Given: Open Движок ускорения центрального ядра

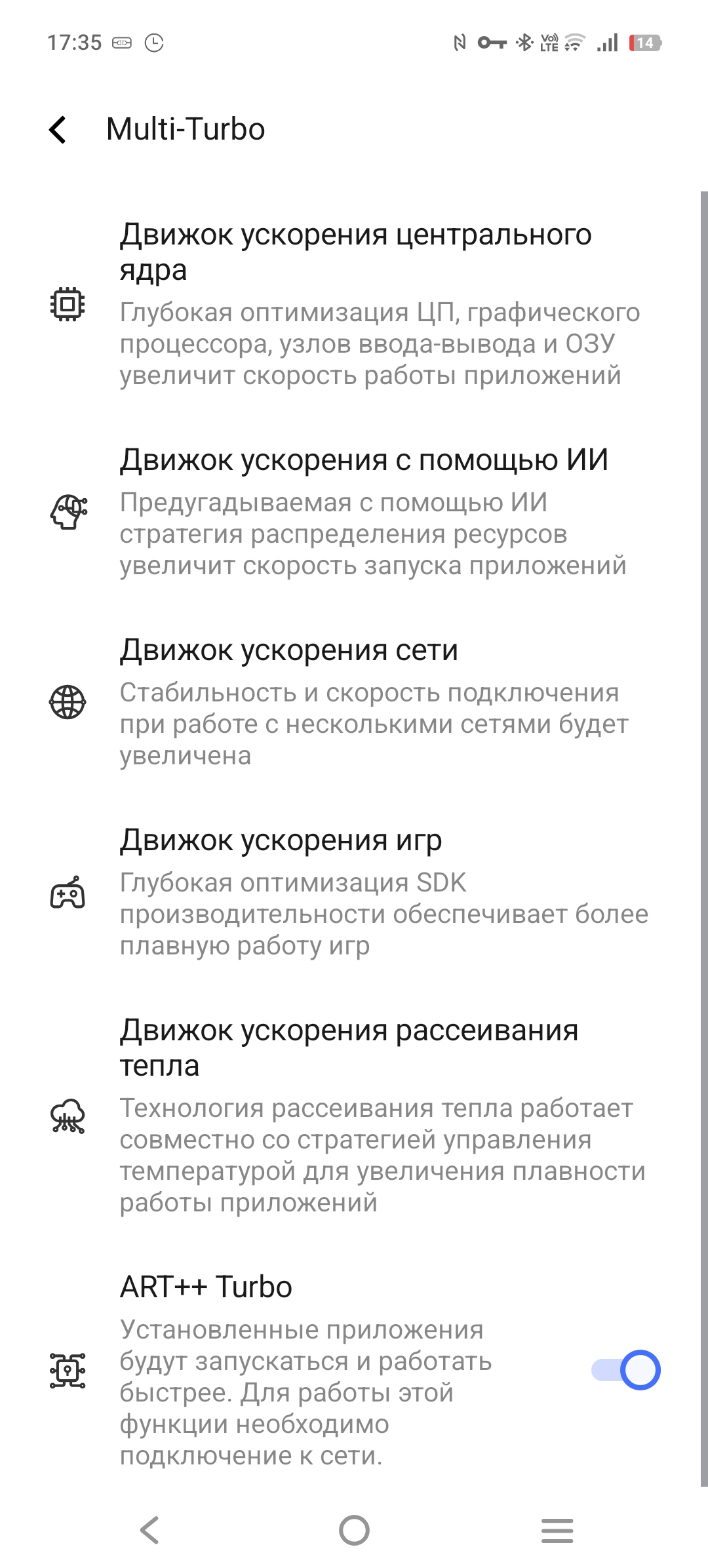Looking at the screenshot, I should pos(354,304).
